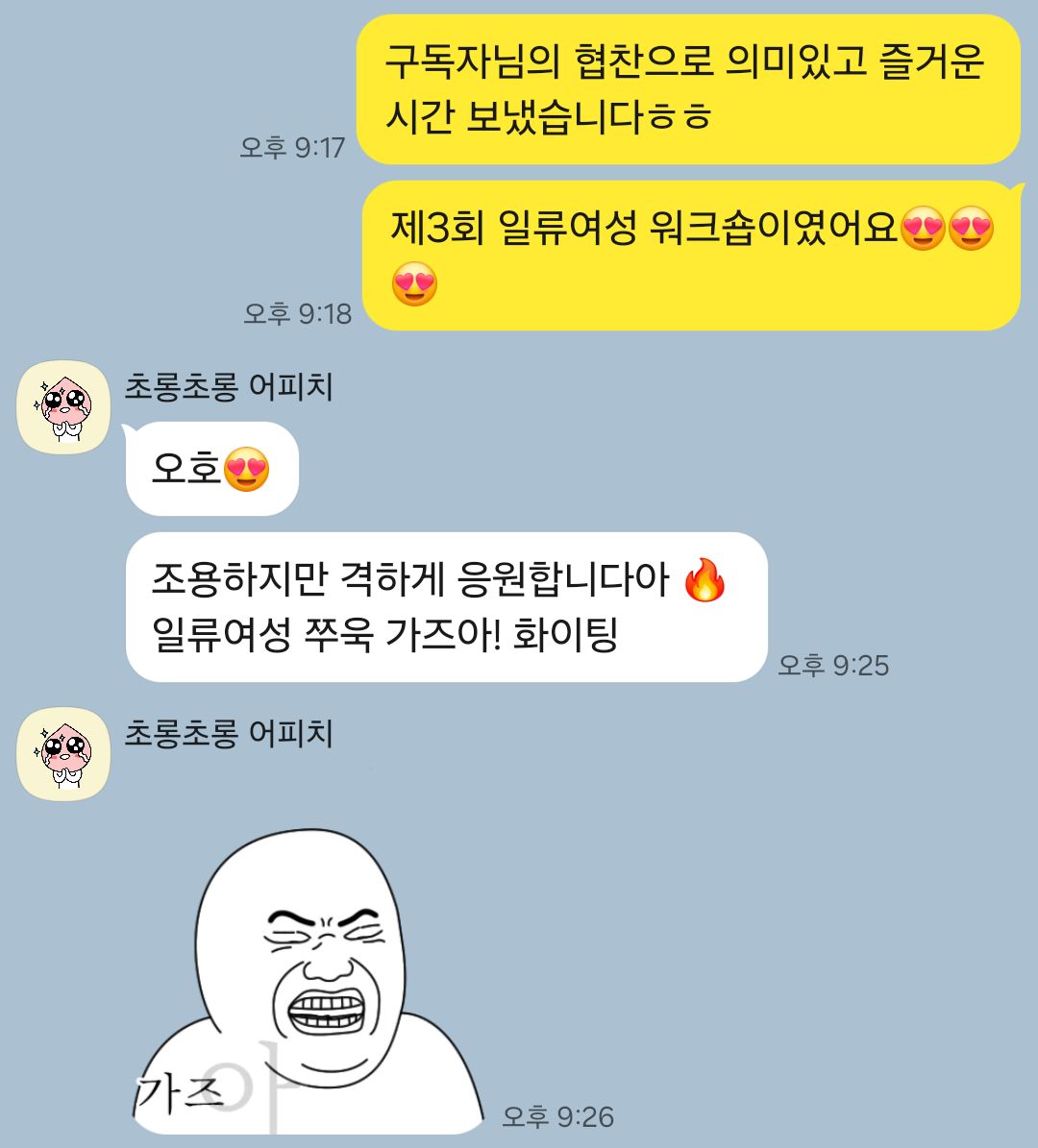Click the second 초롱초롱 어피치 name label
The width and height of the screenshot is (1038, 1148).
click(231, 734)
